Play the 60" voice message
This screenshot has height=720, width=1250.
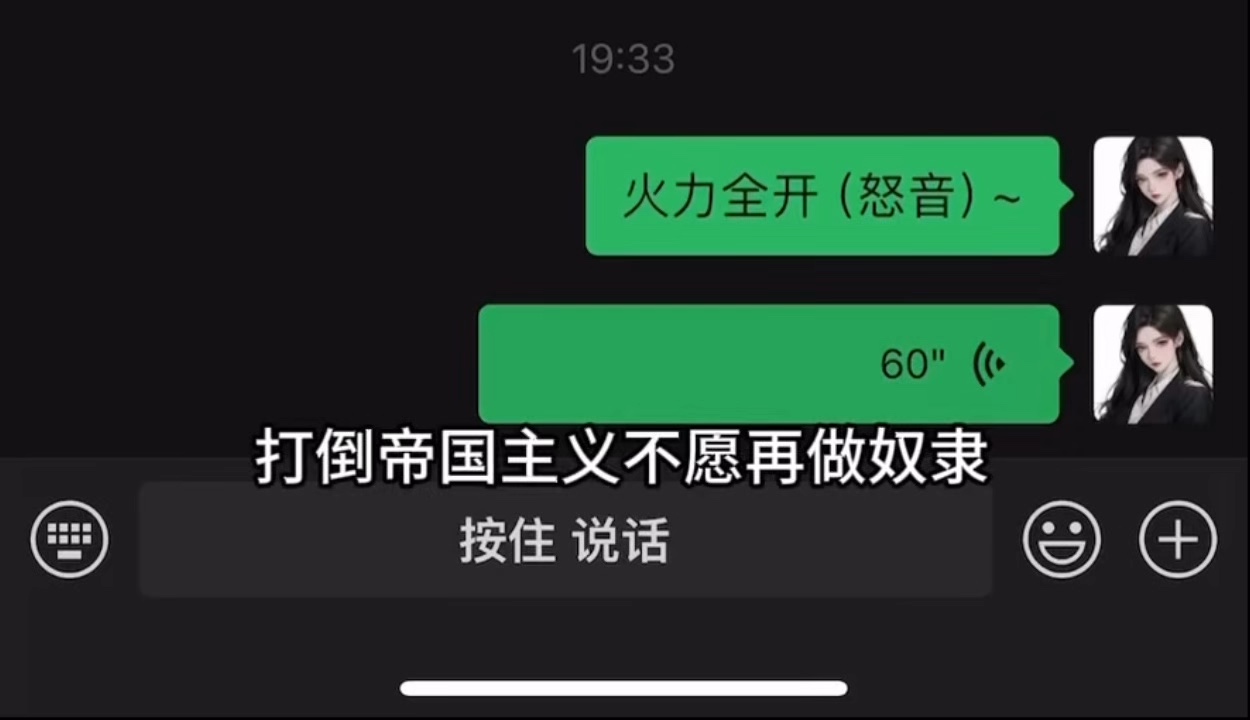click(768, 364)
